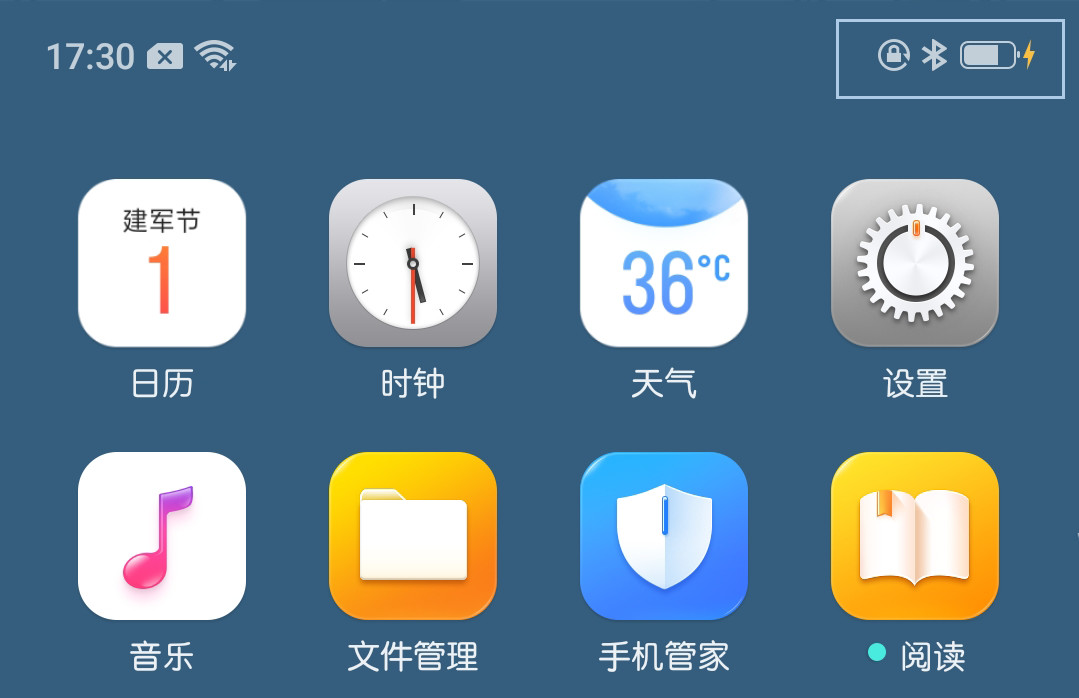Open 文件管理 file manager
This screenshot has width=1079, height=698.
coord(413,536)
